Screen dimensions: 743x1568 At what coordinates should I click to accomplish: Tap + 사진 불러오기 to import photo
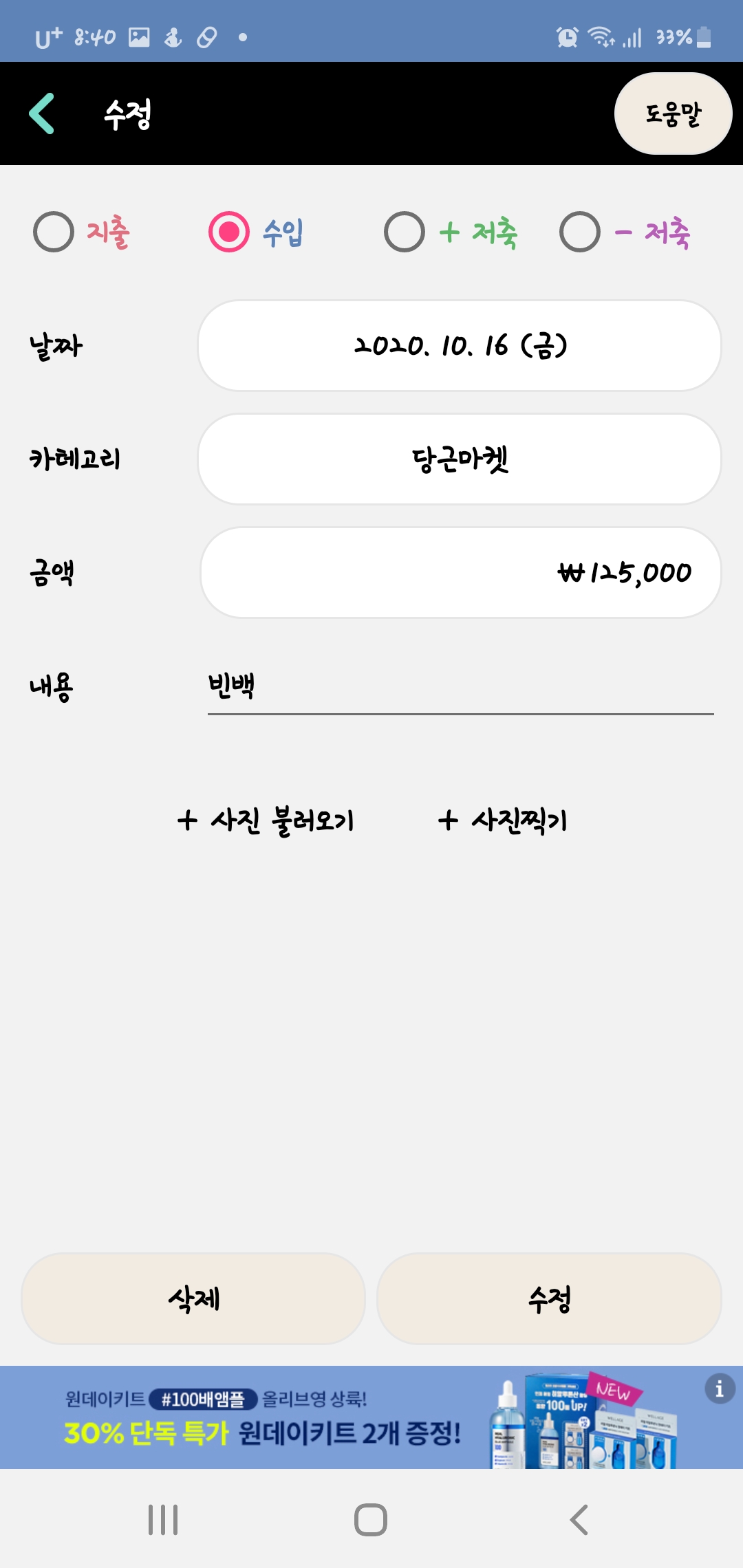pyautogui.click(x=266, y=820)
